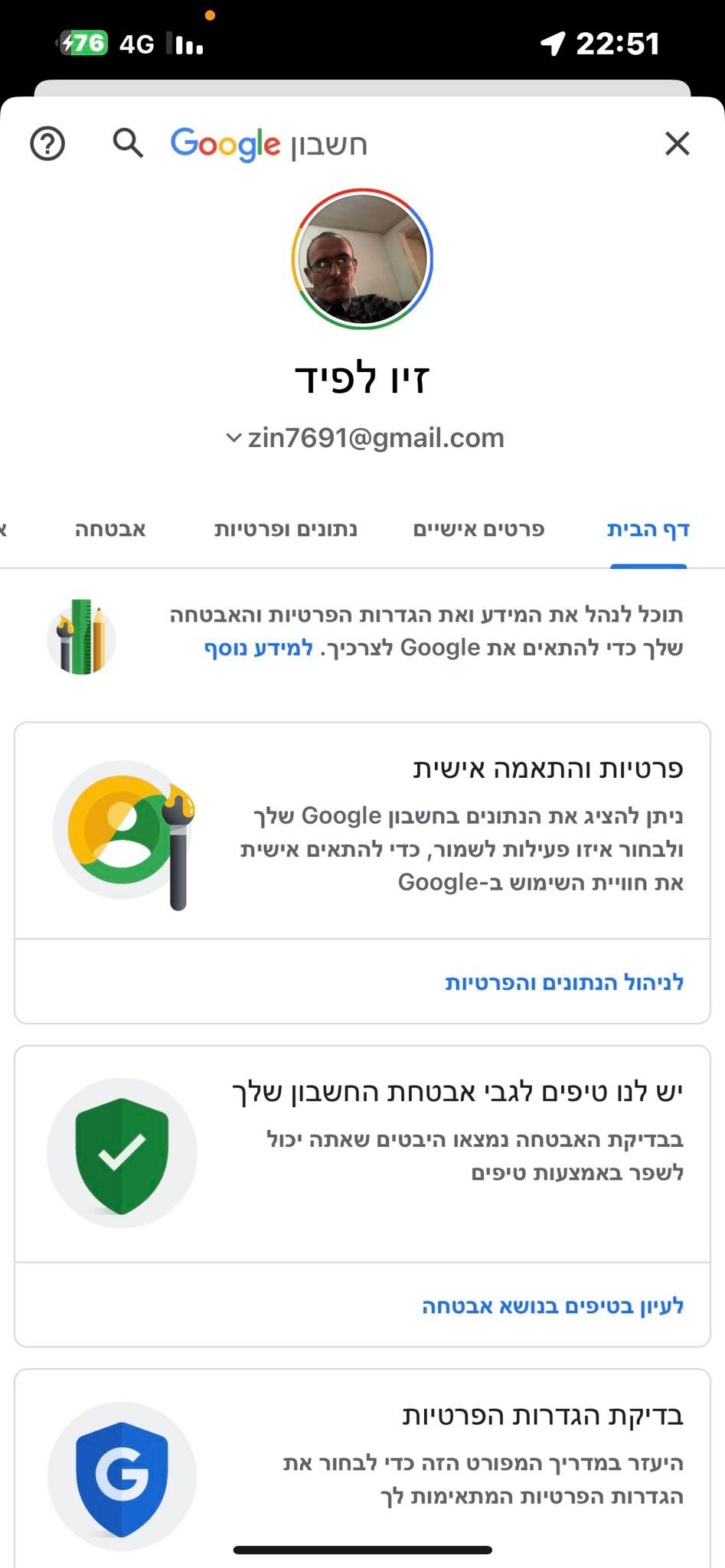Tap the לעיון בטיפים בנושא אבטחה link

(553, 1306)
